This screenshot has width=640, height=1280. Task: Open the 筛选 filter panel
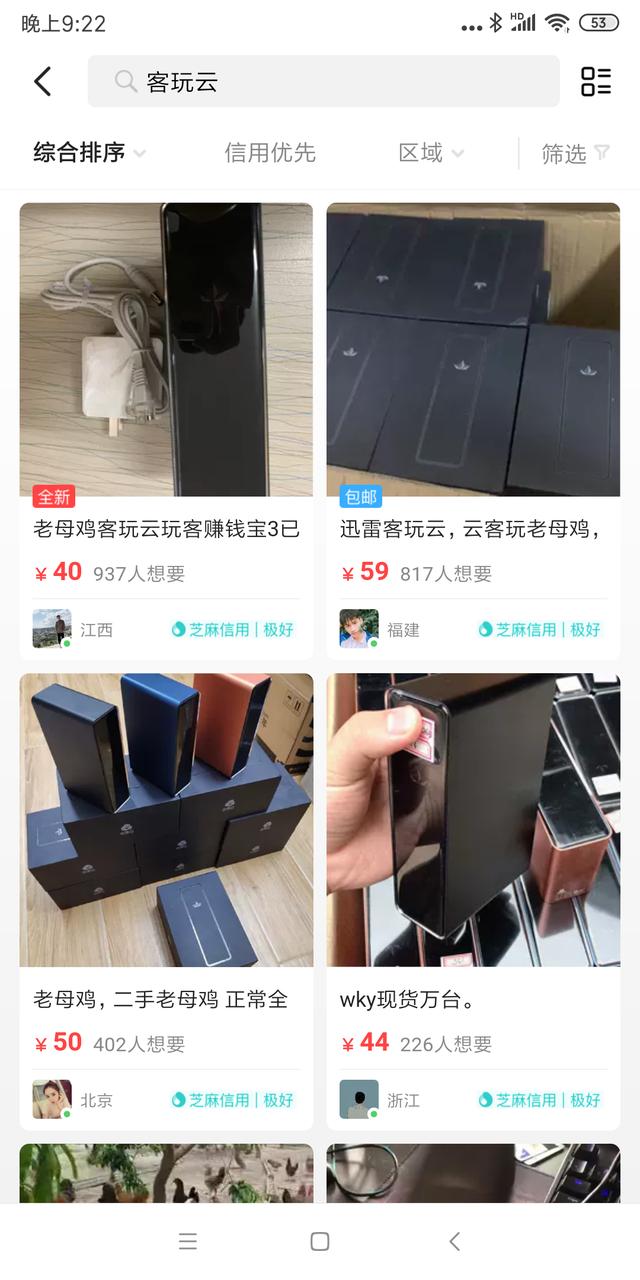(x=575, y=153)
